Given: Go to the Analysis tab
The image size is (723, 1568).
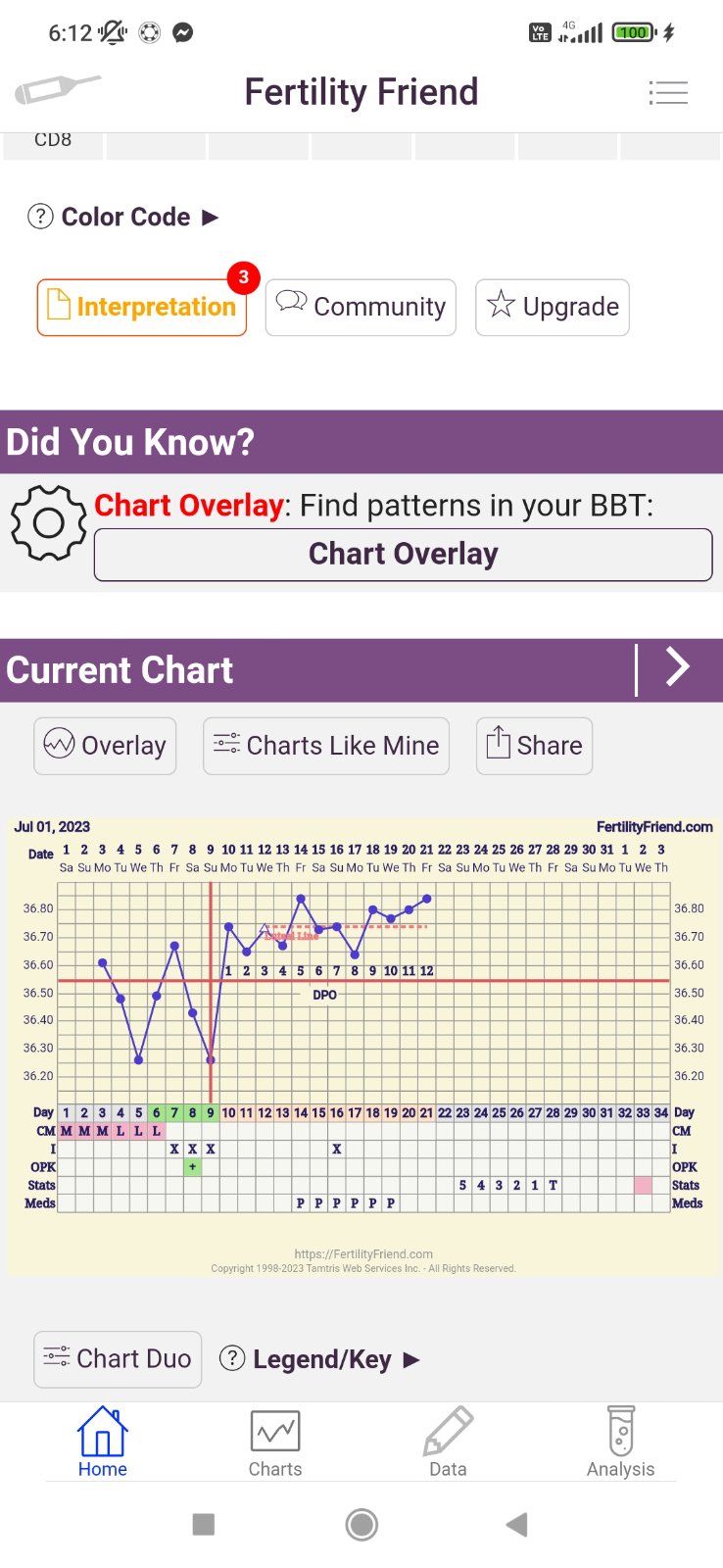Looking at the screenshot, I should (620, 1443).
